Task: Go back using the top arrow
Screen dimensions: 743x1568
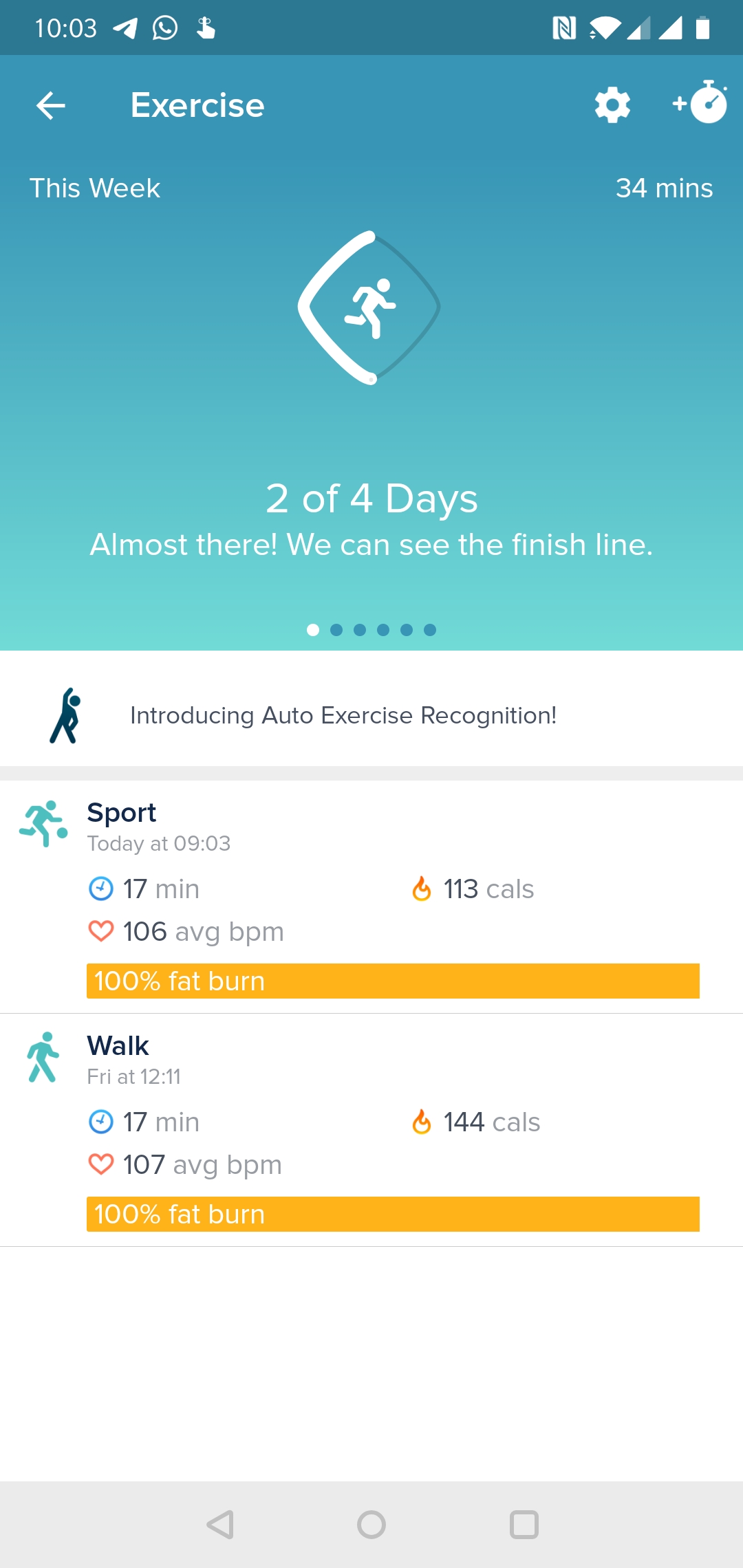Action: 51,105
